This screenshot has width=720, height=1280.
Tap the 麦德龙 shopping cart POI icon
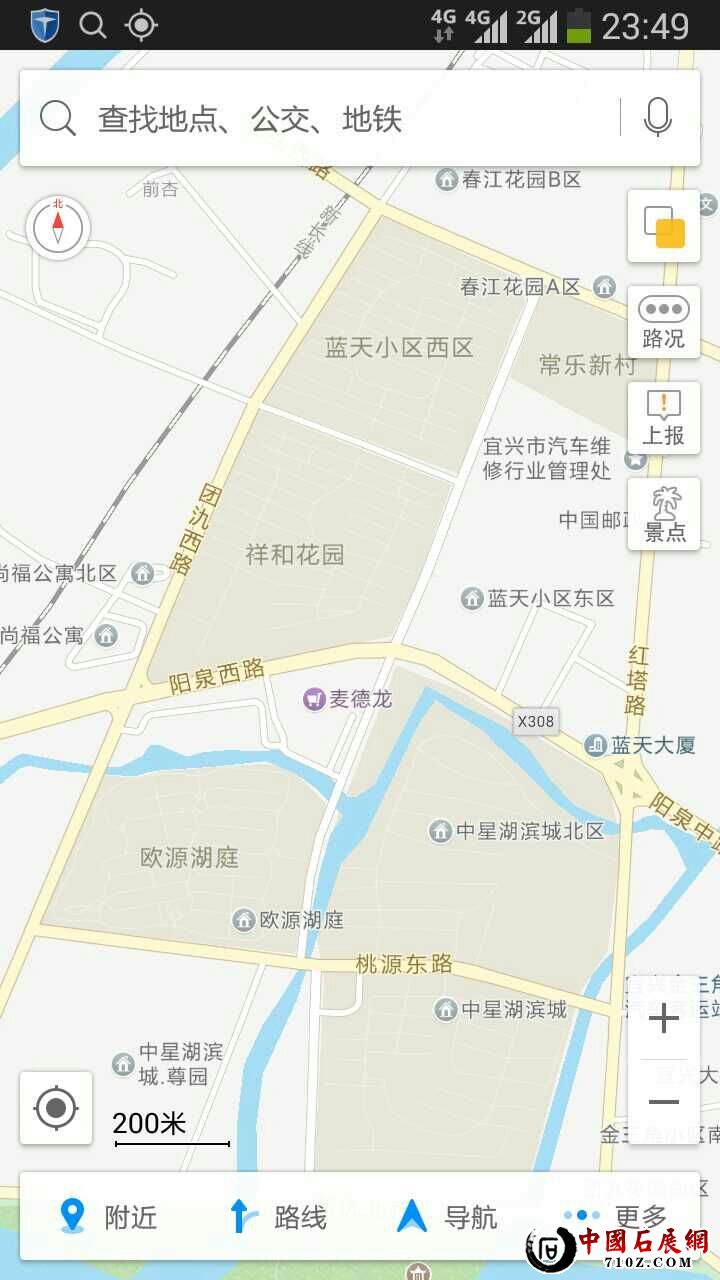pos(315,699)
